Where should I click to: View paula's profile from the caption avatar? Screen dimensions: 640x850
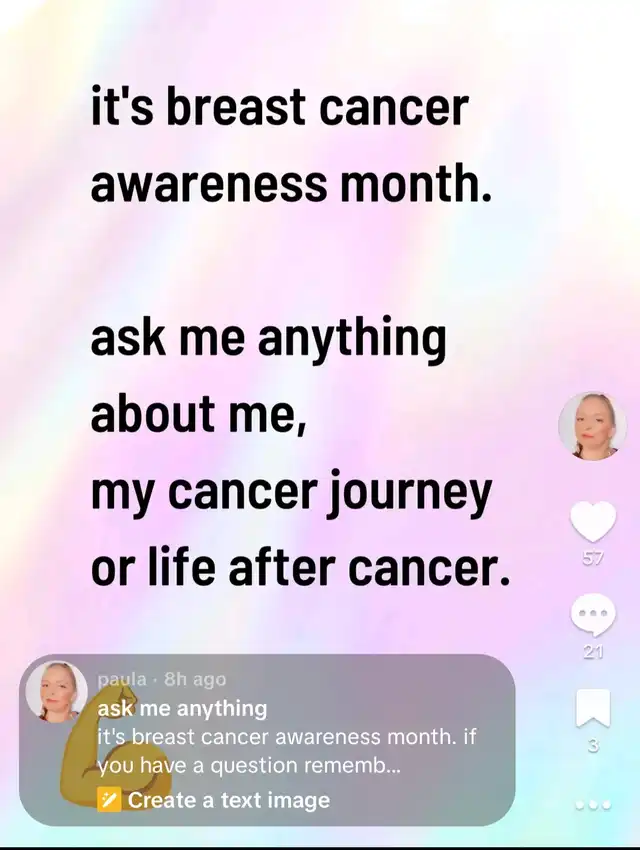[56, 691]
